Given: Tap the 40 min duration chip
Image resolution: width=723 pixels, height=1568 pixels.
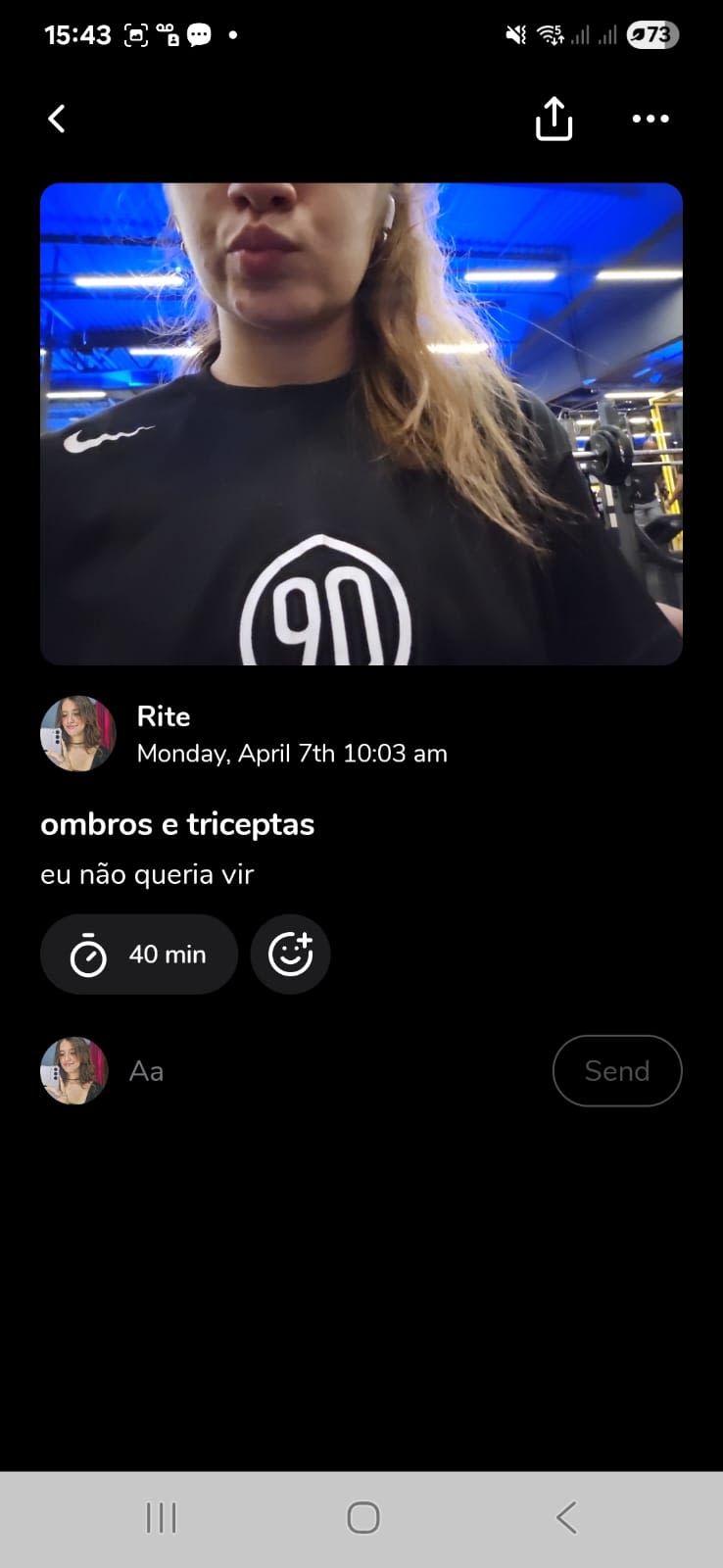Looking at the screenshot, I should tap(139, 954).
